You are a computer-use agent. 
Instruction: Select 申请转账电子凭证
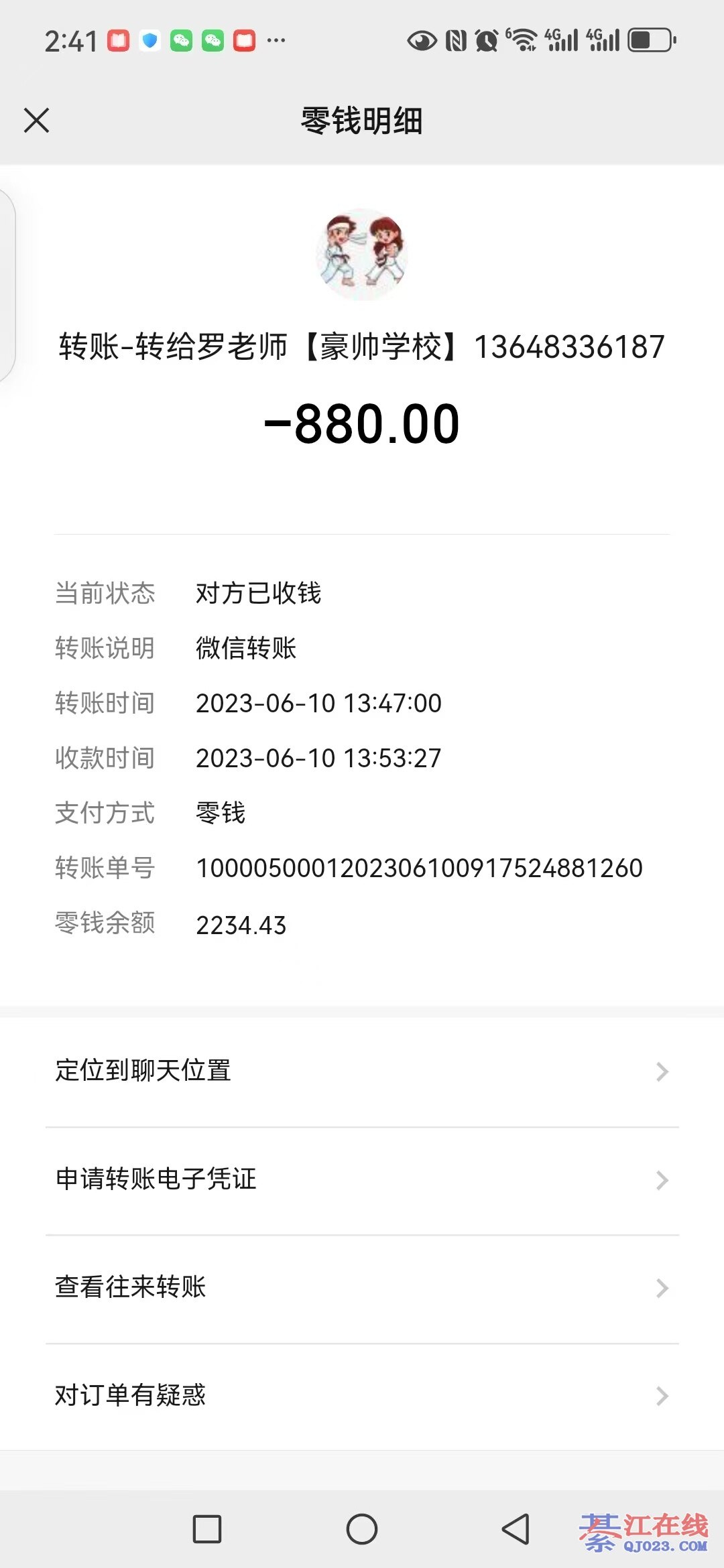coord(362,1179)
